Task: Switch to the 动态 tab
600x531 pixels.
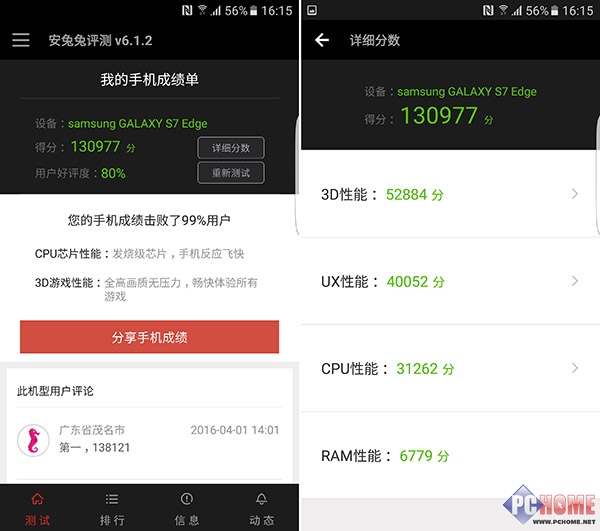Action: 261,509
